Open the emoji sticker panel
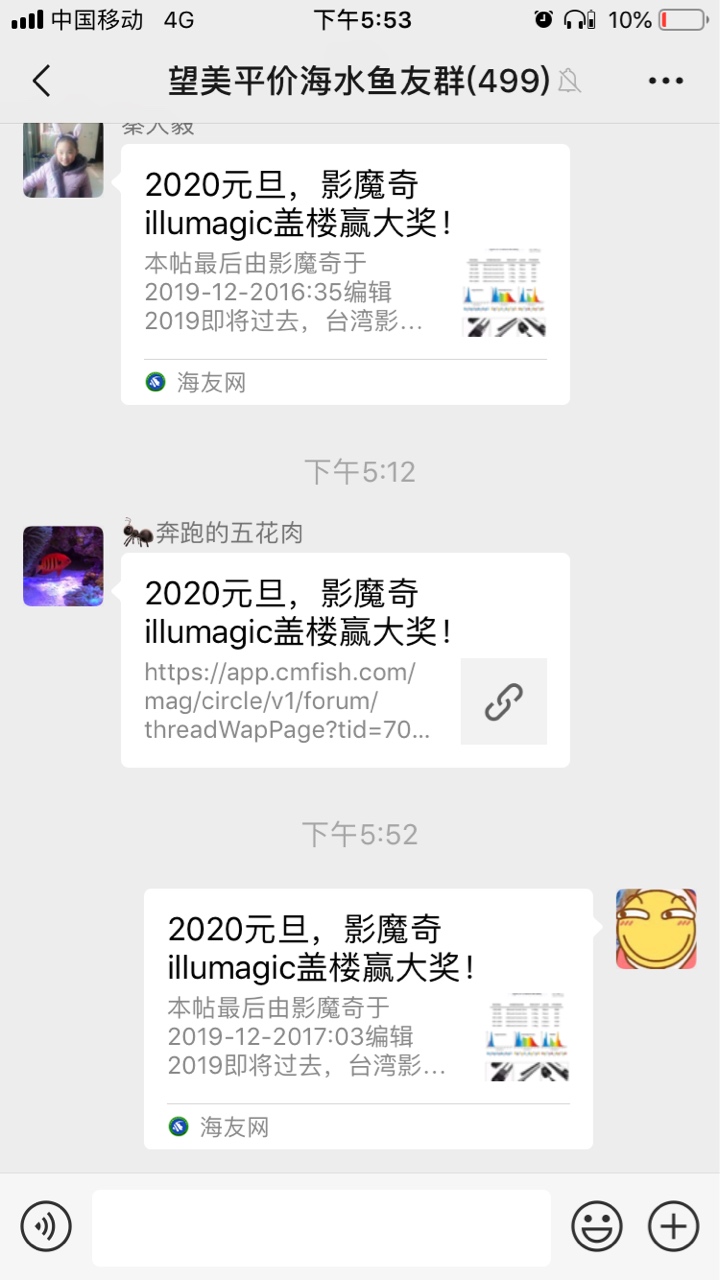Image resolution: width=720 pixels, height=1280 pixels. tap(597, 1225)
